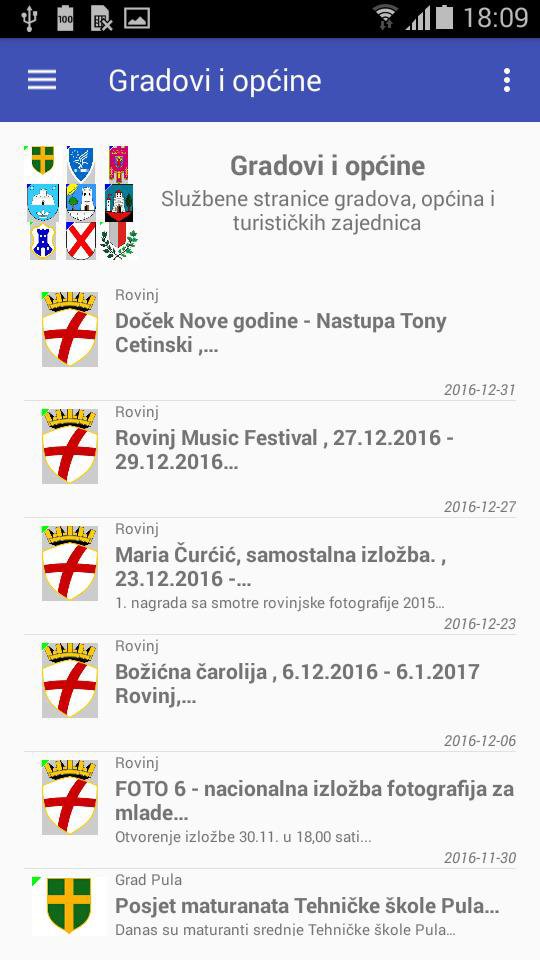Open the three-dot overflow menu
Image resolution: width=540 pixels, height=960 pixels.
[506, 80]
